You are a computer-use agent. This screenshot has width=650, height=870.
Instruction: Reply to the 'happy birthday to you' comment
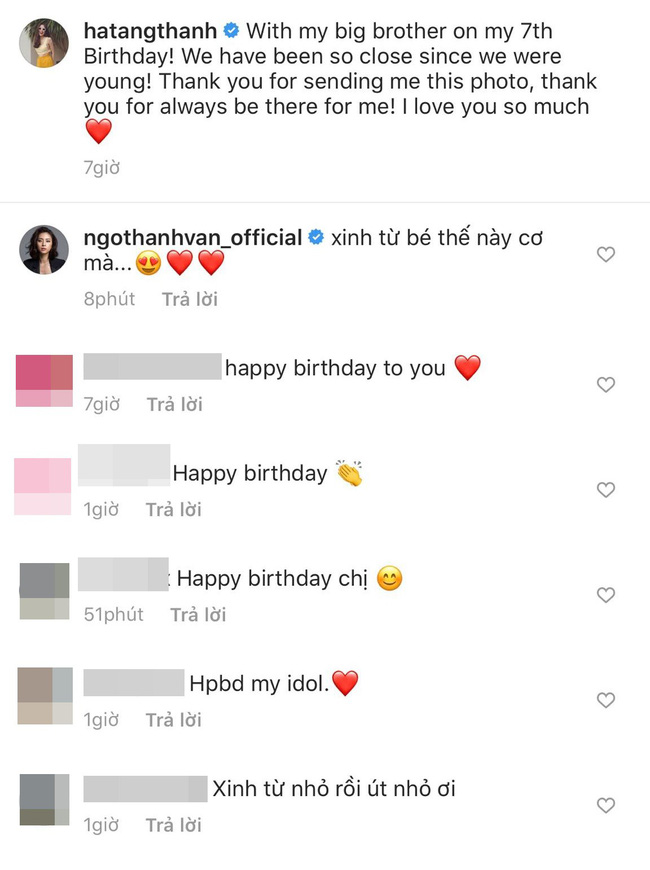(x=174, y=405)
